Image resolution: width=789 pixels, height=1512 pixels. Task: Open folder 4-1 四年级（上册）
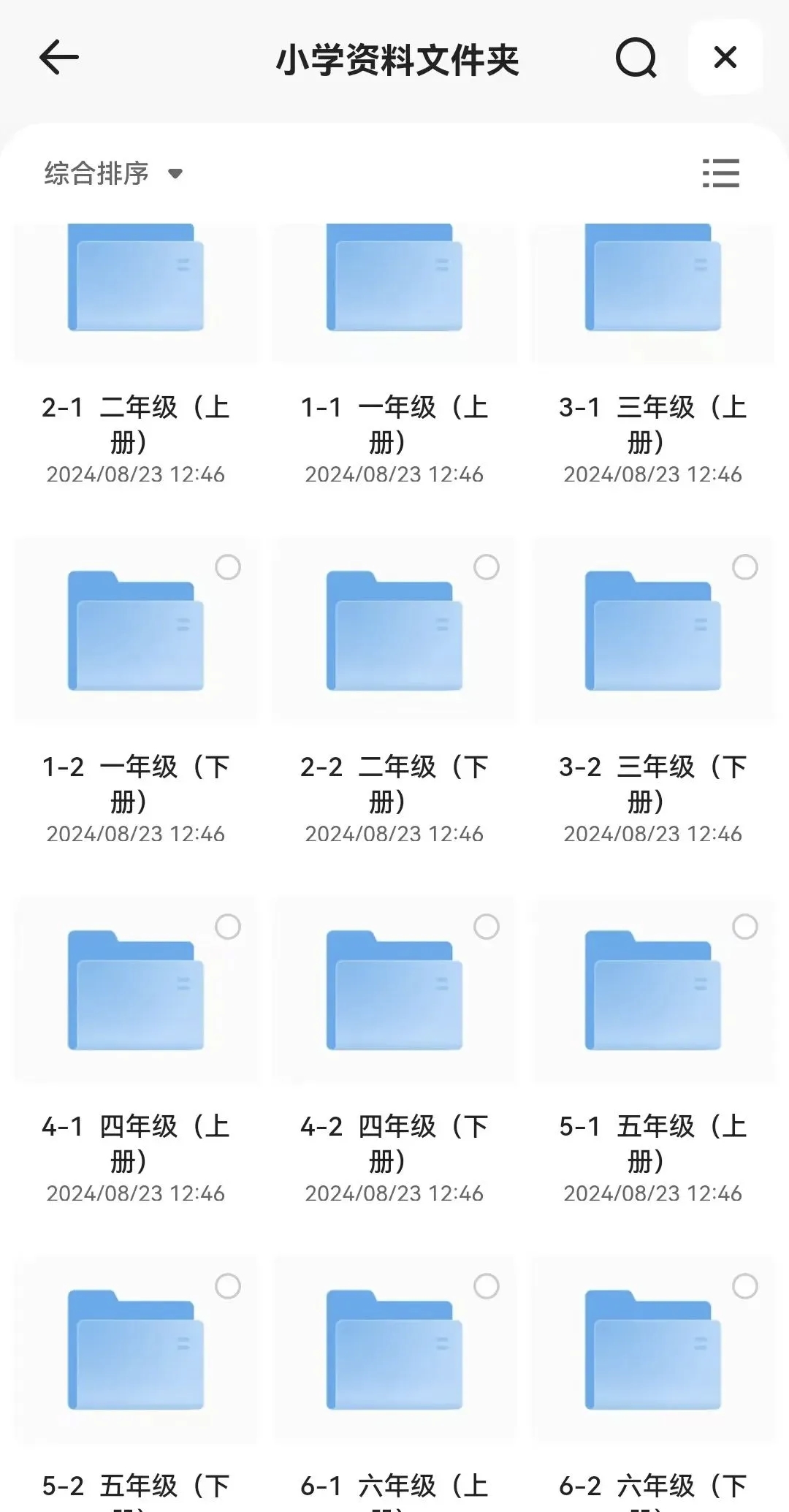(x=136, y=992)
